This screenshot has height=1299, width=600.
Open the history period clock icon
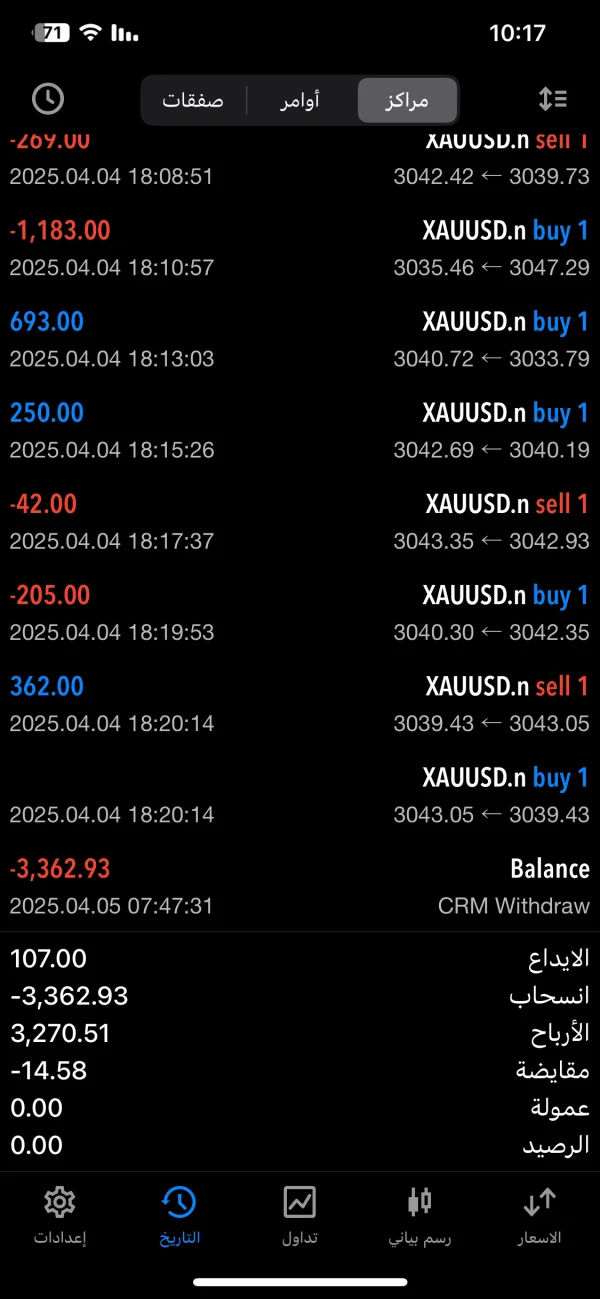(x=48, y=98)
